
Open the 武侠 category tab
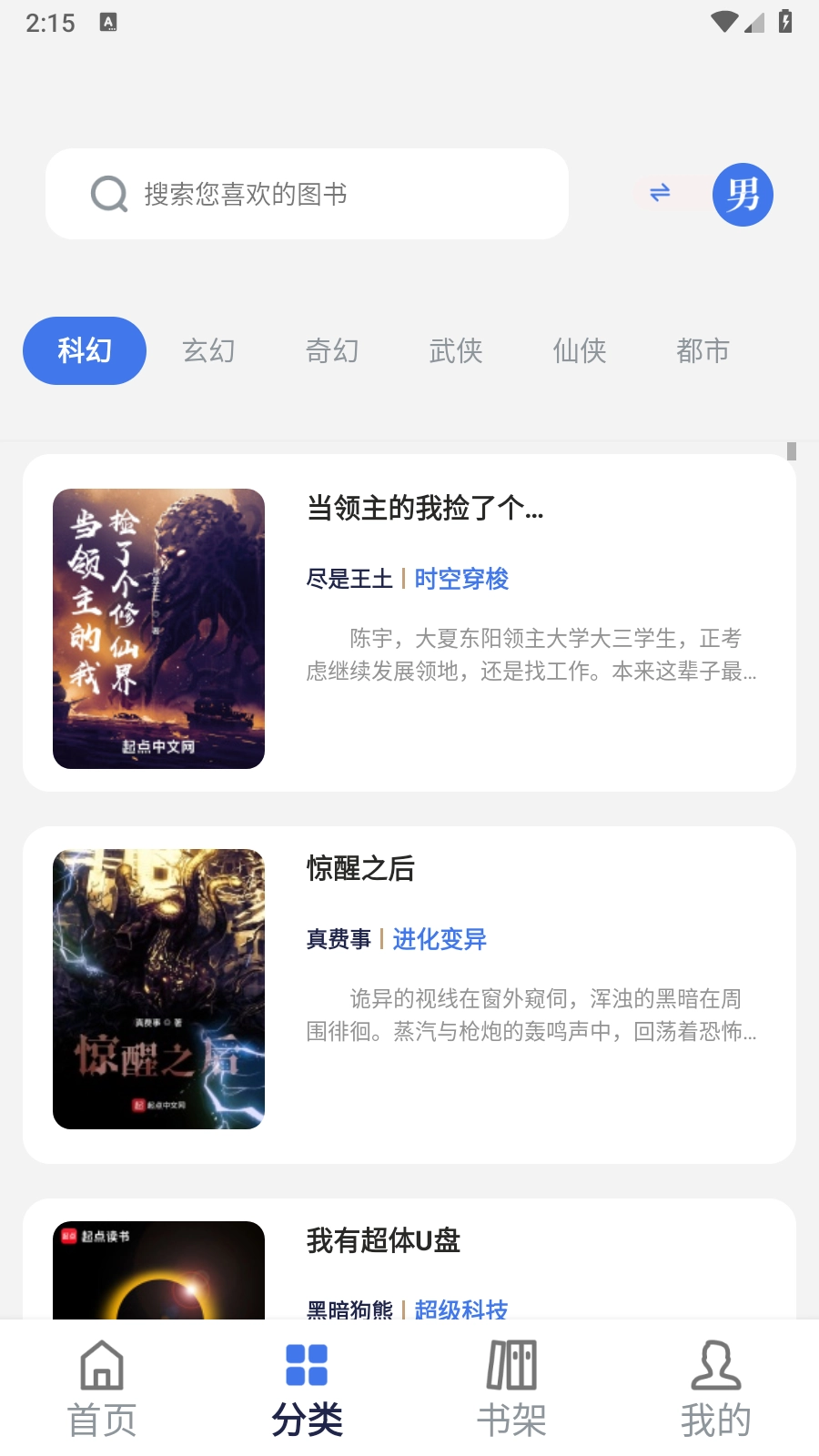[456, 350]
